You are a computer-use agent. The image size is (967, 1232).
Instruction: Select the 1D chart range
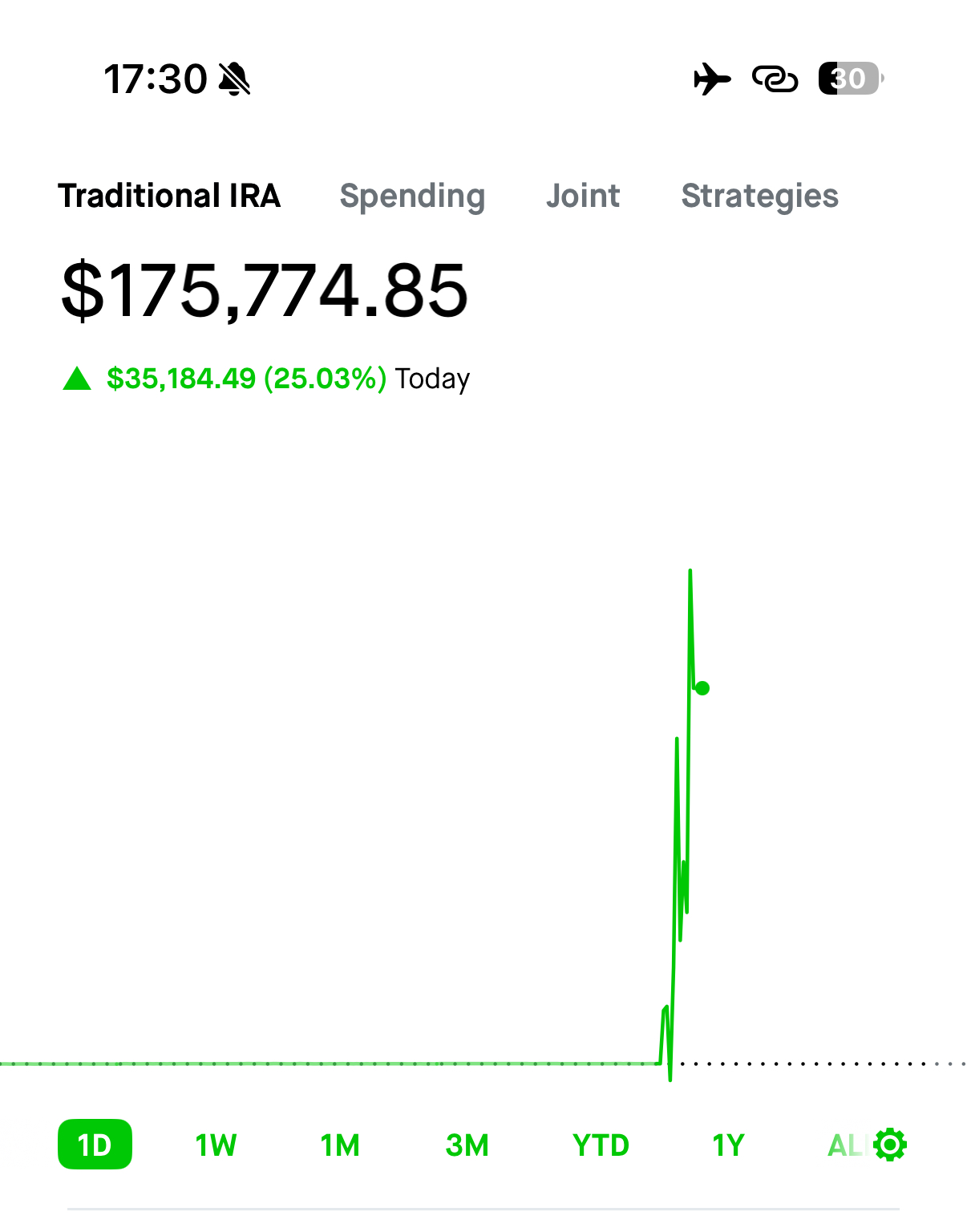(95, 1145)
